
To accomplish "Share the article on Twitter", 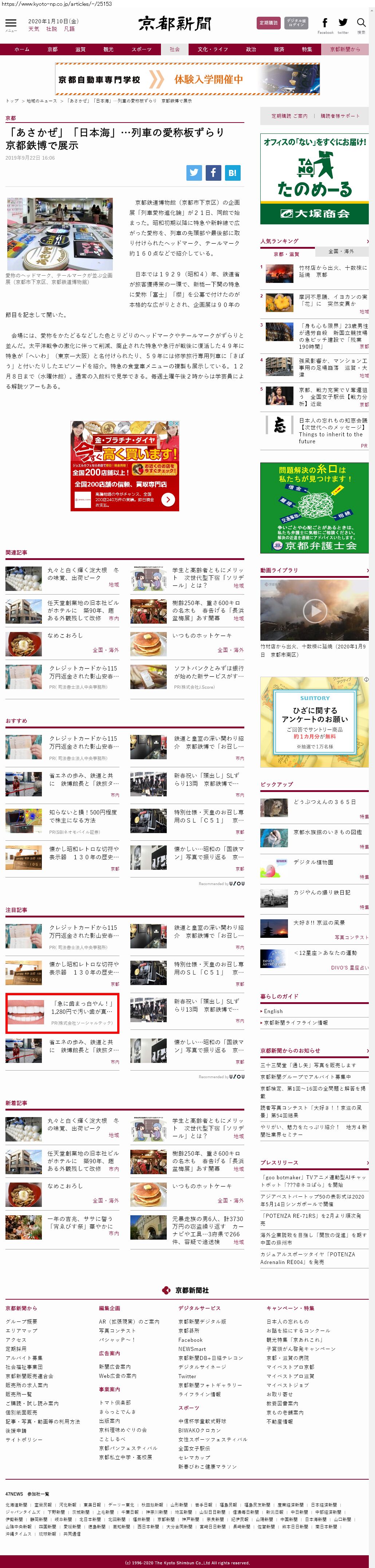I will [x=194, y=172].
